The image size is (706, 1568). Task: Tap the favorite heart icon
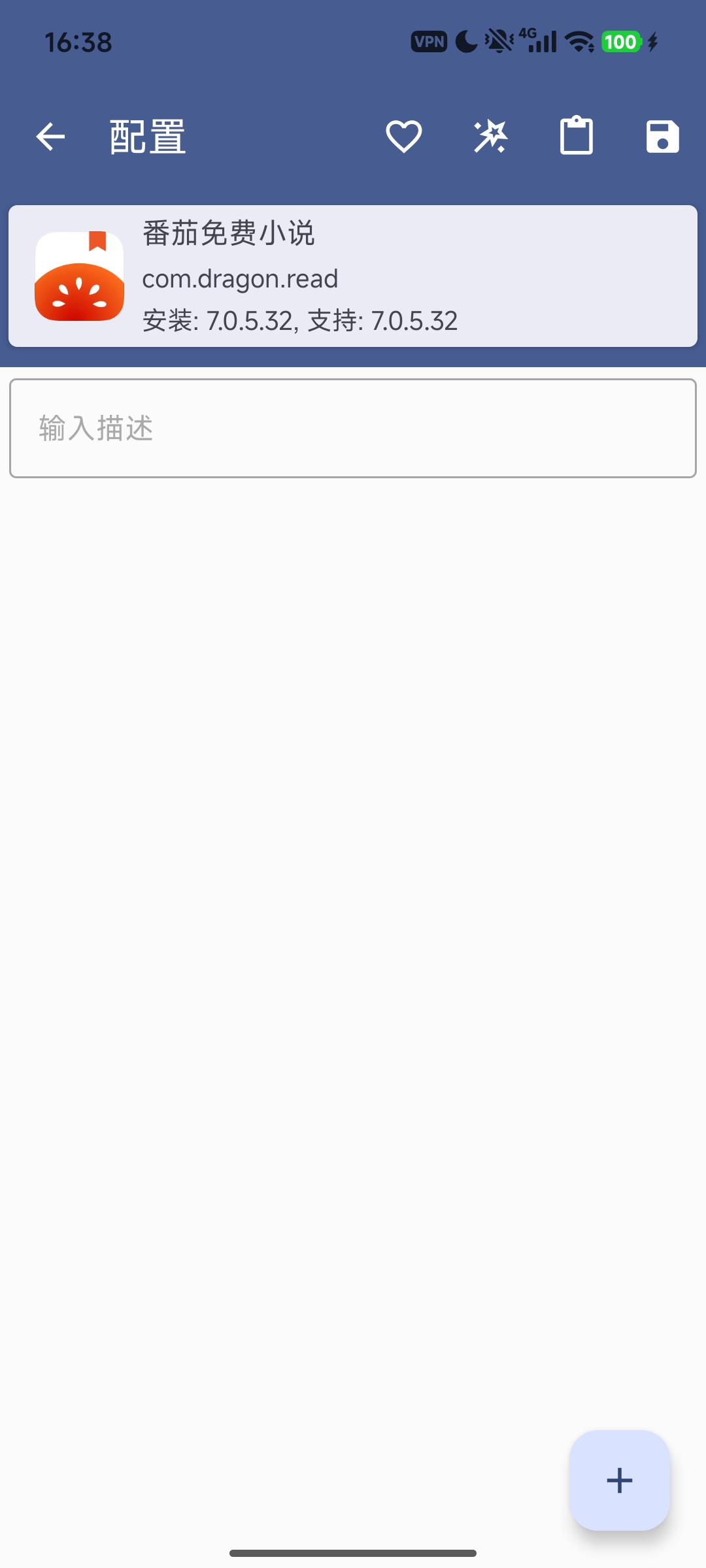(403, 136)
